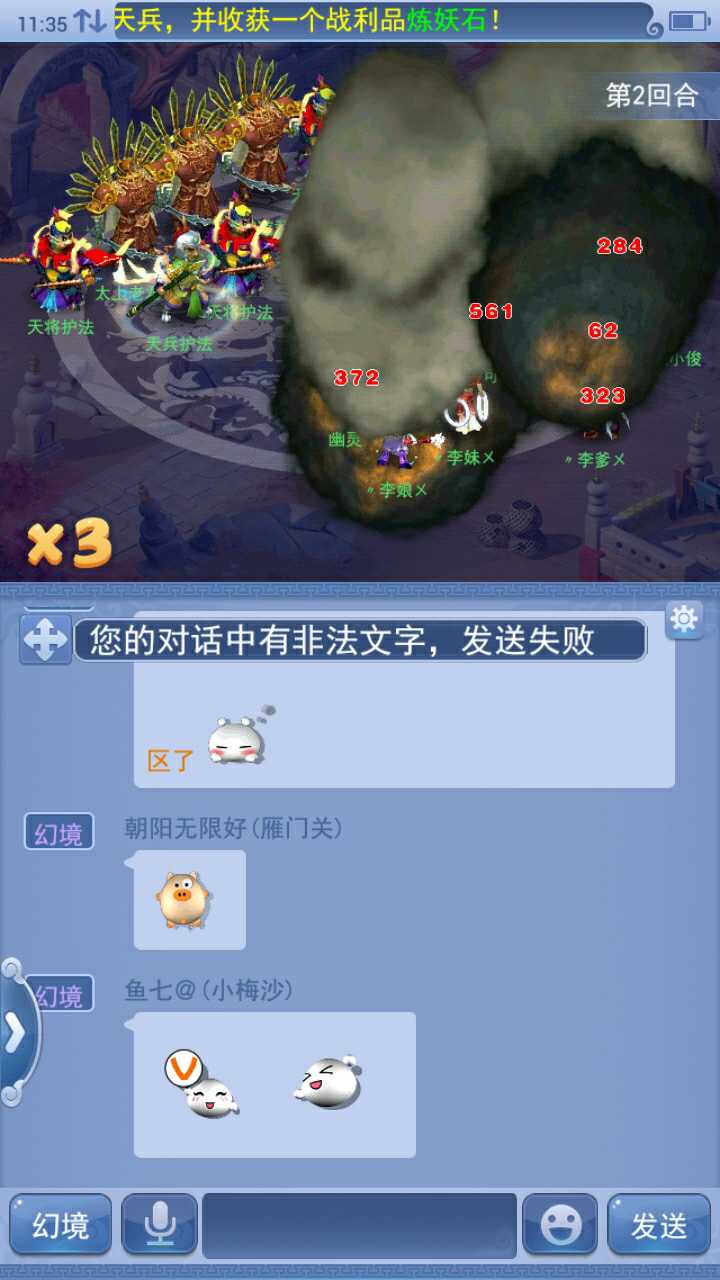Viewport: 720px width, 1280px height.
Task: Tap the four-arrow move handle icon
Action: coord(45,640)
